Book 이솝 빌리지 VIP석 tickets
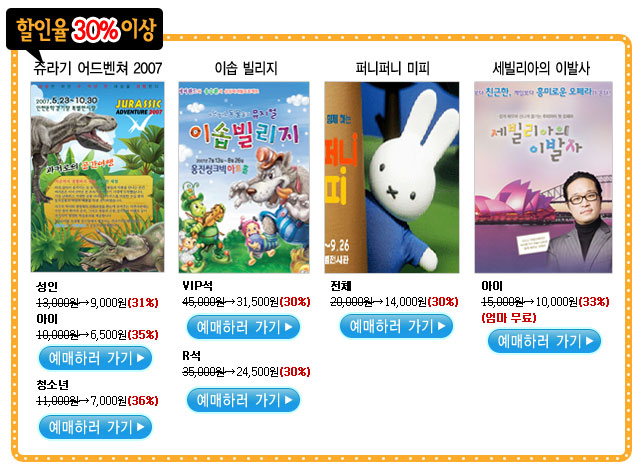The image size is (640, 470). pos(243,326)
